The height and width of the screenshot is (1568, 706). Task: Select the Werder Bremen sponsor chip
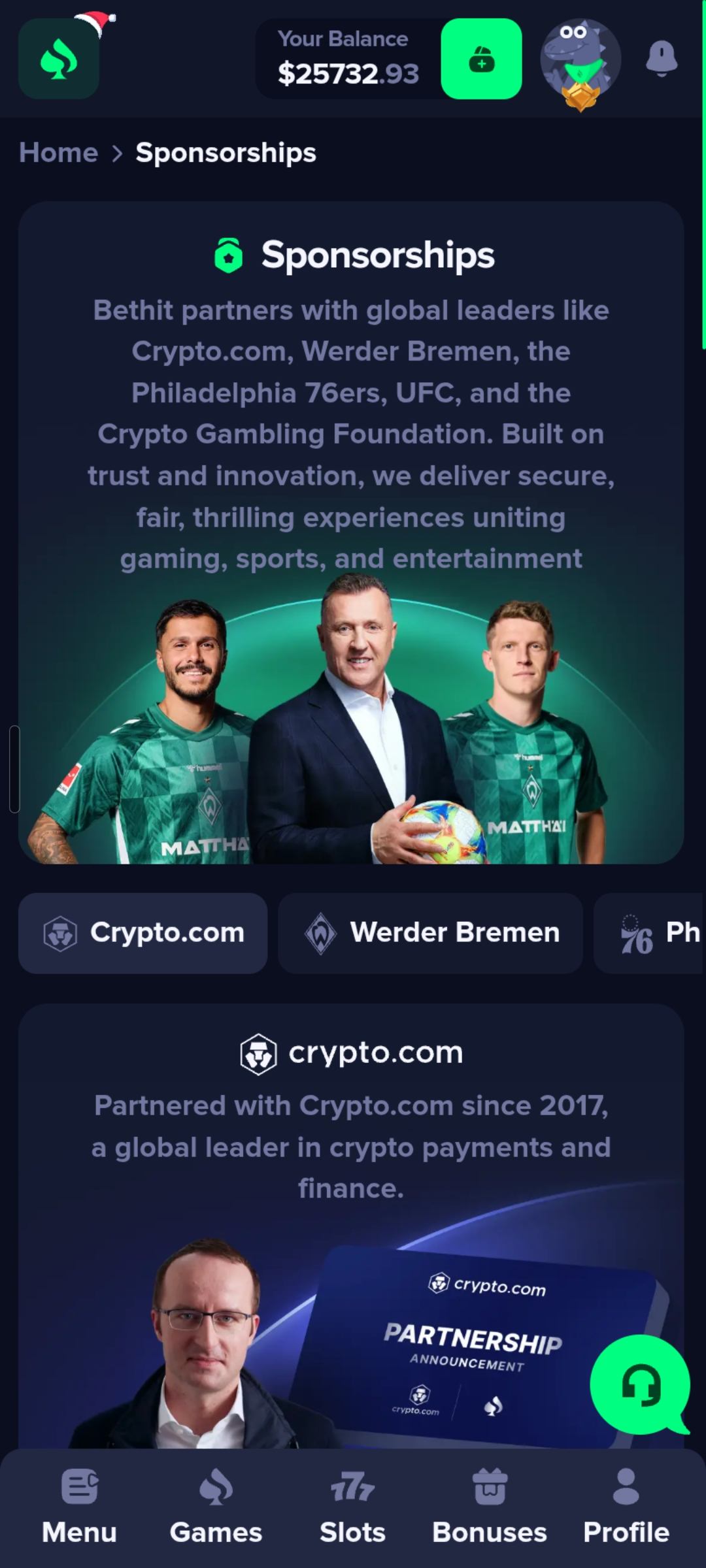[430, 933]
